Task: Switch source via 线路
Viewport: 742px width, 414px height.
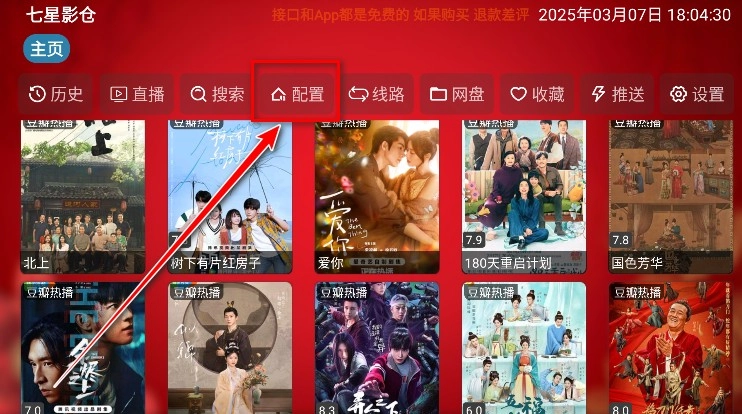Action: [377, 94]
